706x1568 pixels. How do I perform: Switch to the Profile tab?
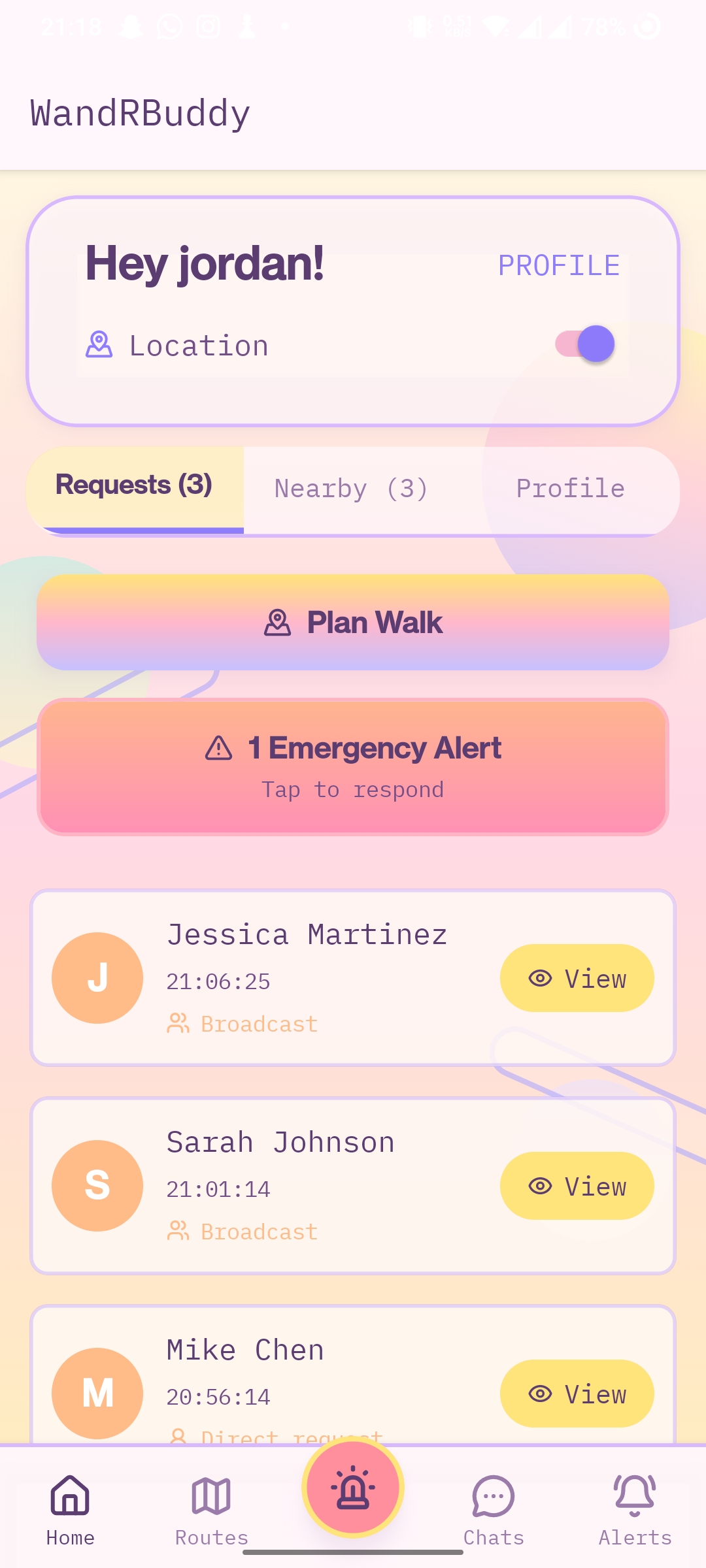click(x=570, y=489)
